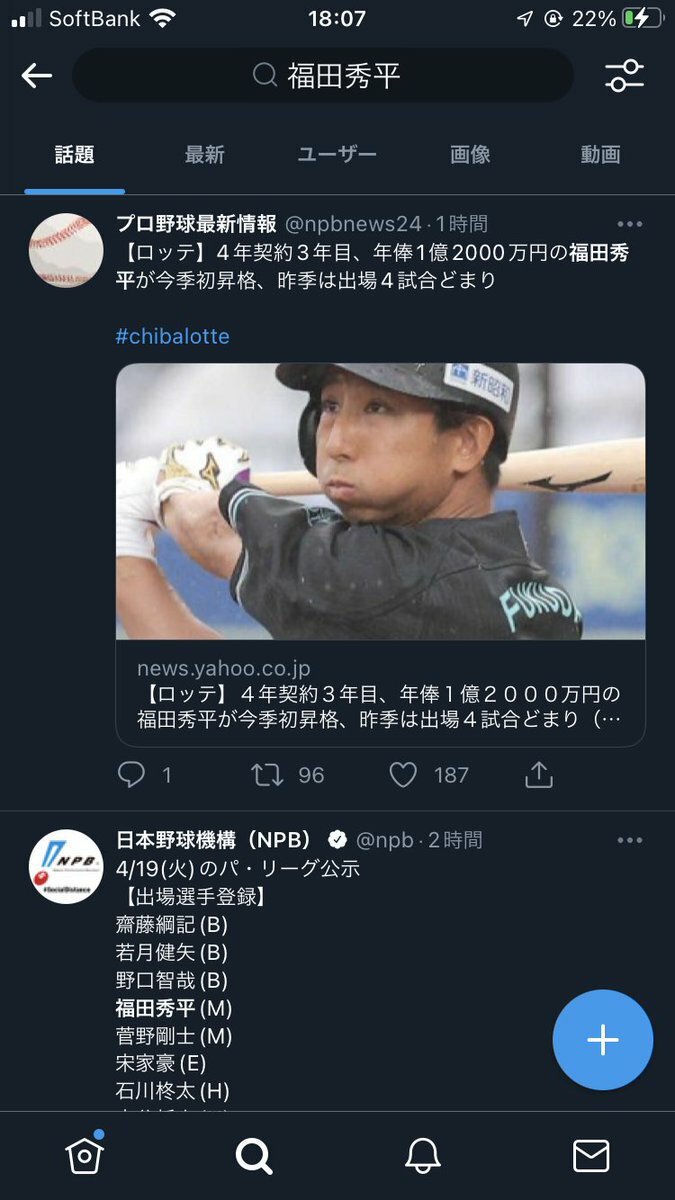This screenshot has width=675, height=1200.
Task: Open the notifications bell tab
Action: click(423, 1156)
